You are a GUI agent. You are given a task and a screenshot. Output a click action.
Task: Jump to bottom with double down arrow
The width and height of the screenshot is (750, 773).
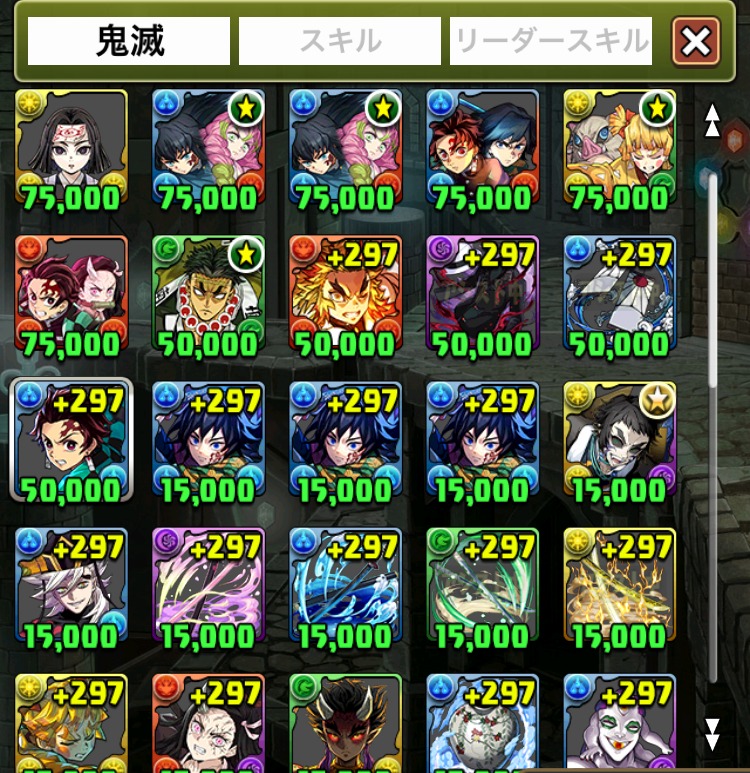pos(711,734)
